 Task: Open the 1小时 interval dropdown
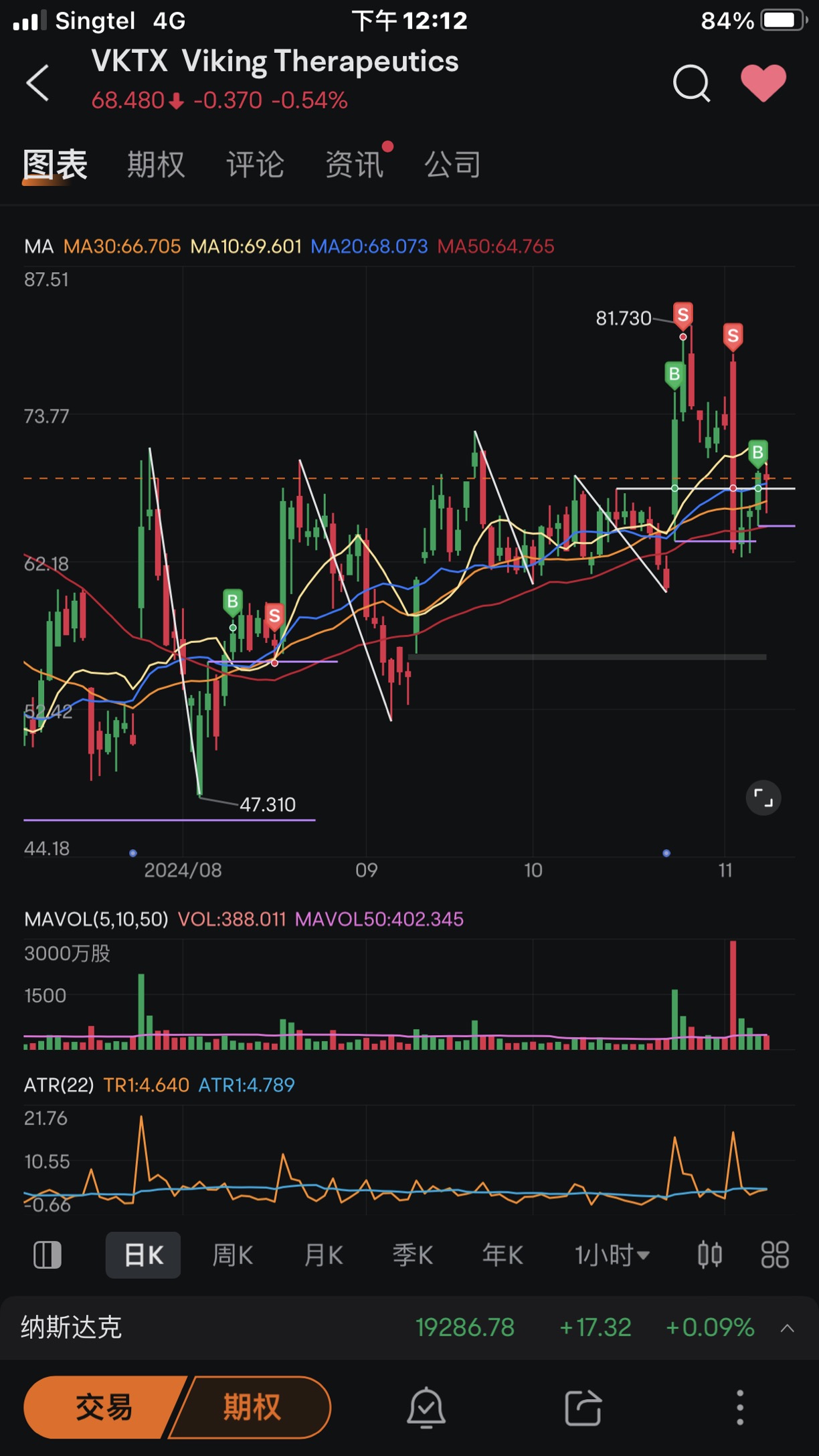click(x=612, y=1255)
